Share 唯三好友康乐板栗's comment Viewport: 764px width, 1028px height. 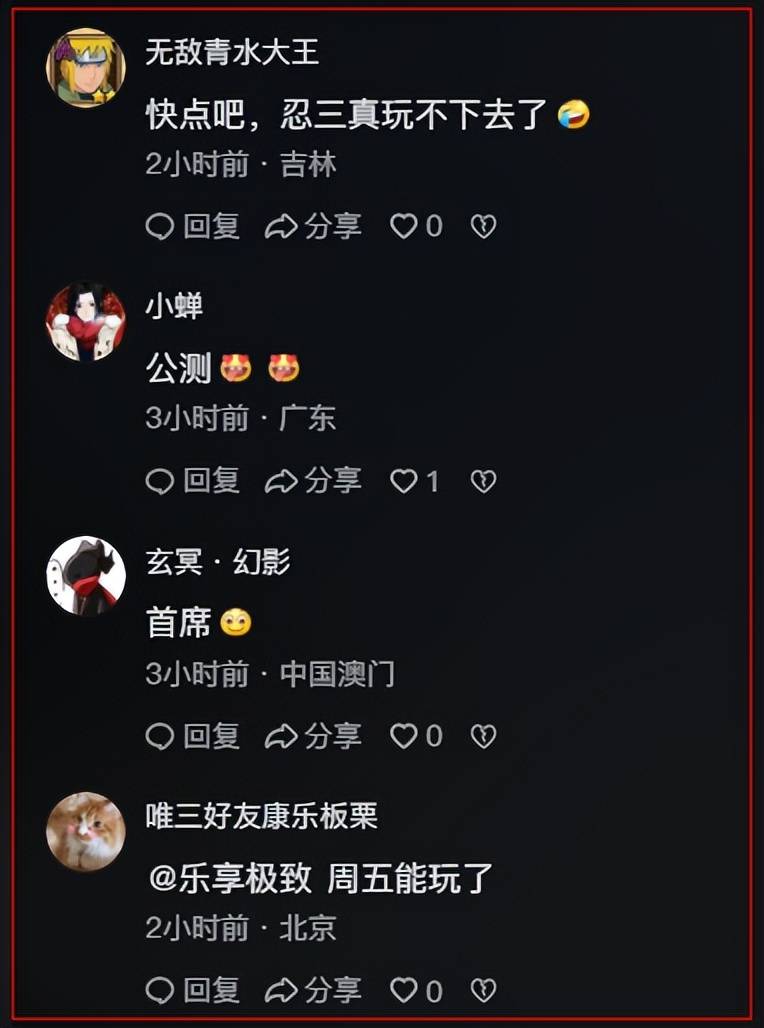click(313, 991)
